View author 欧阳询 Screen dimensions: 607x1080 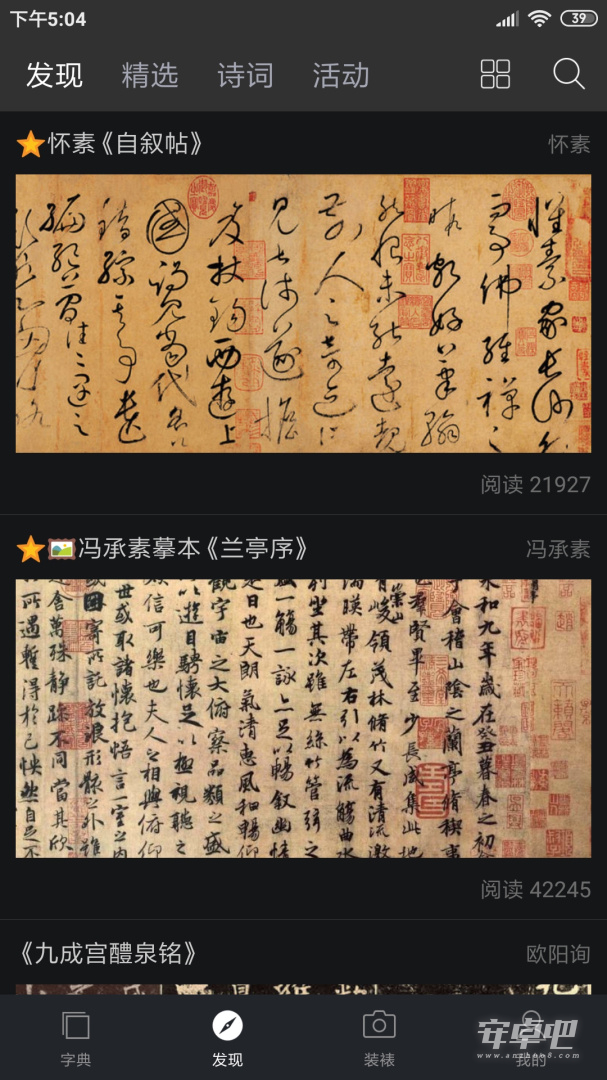(558, 954)
